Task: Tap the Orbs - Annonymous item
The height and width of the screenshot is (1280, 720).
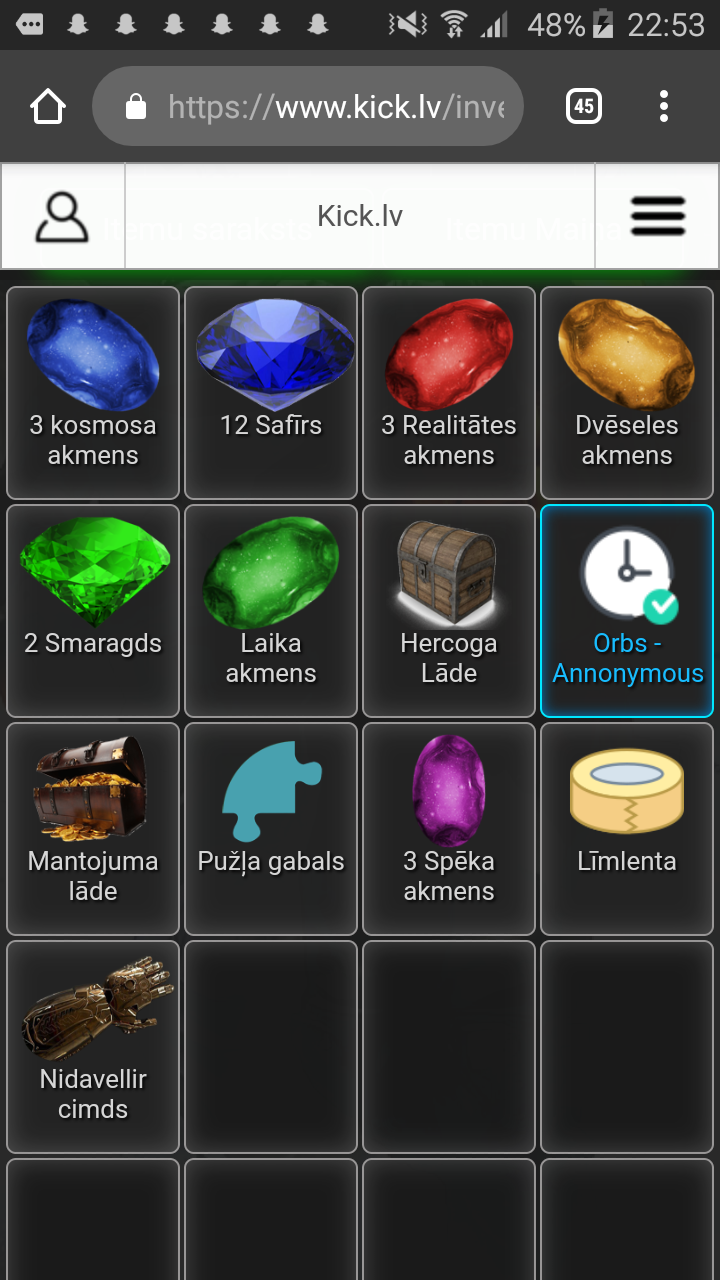Action: (x=627, y=610)
